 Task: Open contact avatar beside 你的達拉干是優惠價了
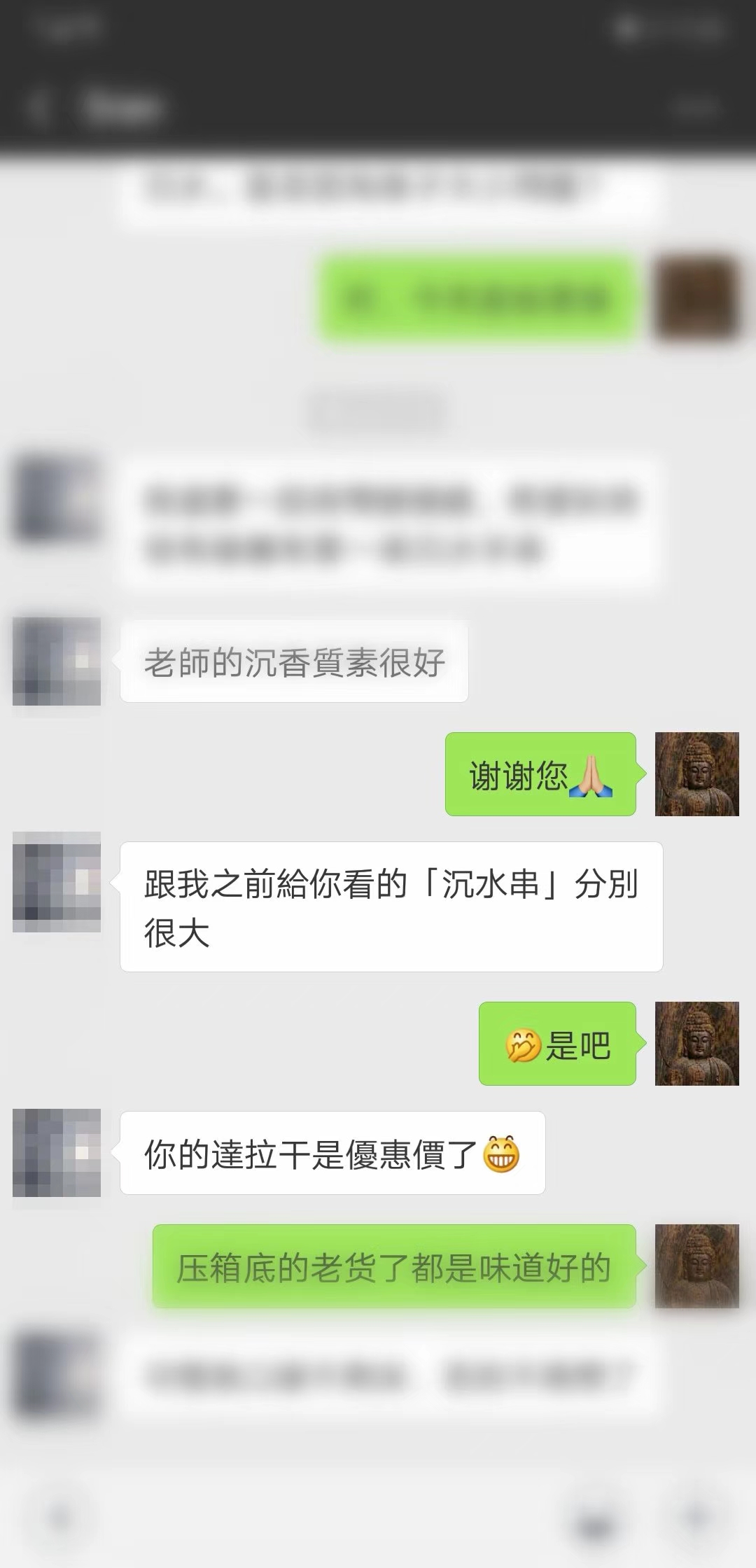click(57, 1153)
